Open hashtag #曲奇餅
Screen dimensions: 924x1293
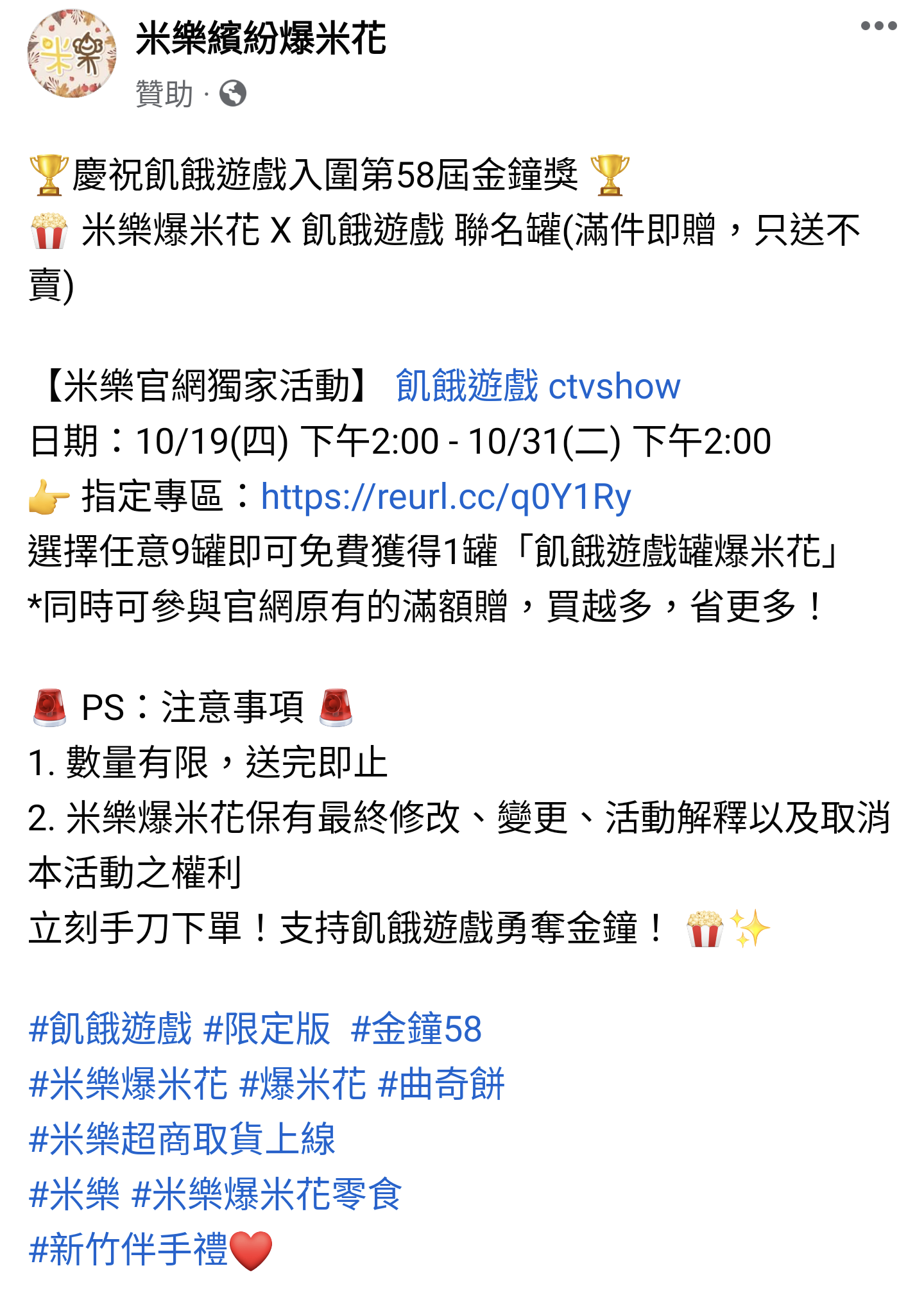point(441,1084)
